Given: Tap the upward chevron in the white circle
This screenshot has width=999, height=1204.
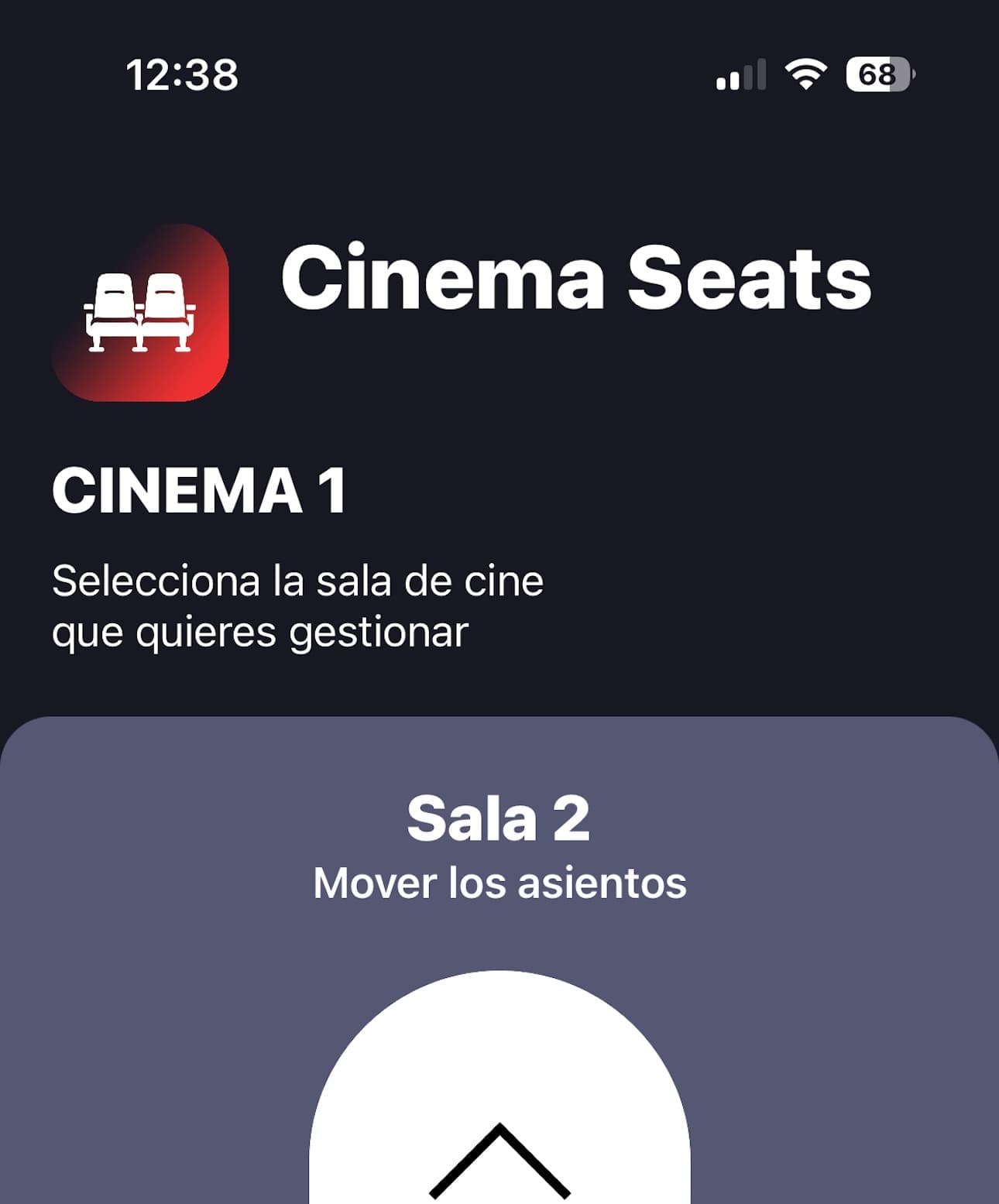Looking at the screenshot, I should tap(499, 1154).
